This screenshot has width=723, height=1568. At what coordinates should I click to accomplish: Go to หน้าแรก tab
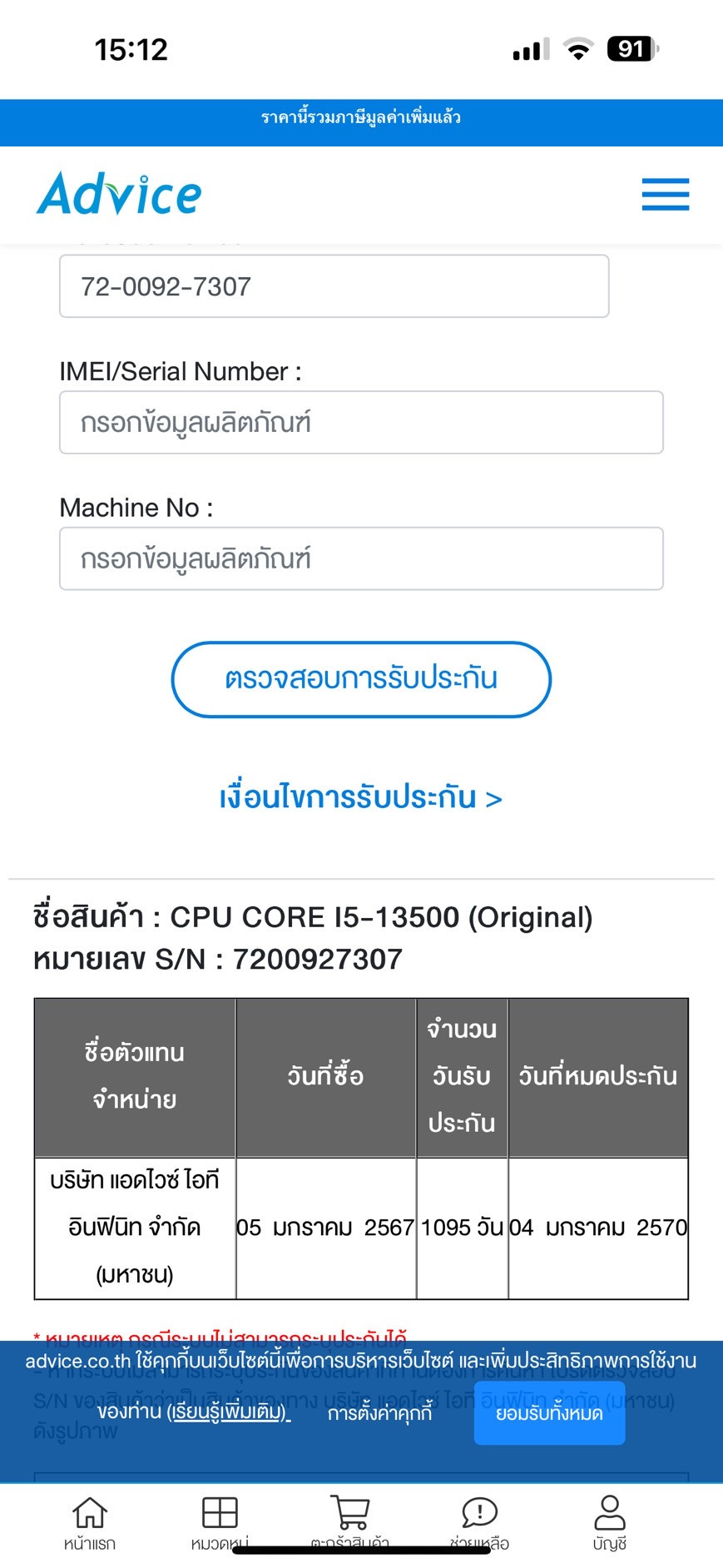click(x=90, y=1523)
